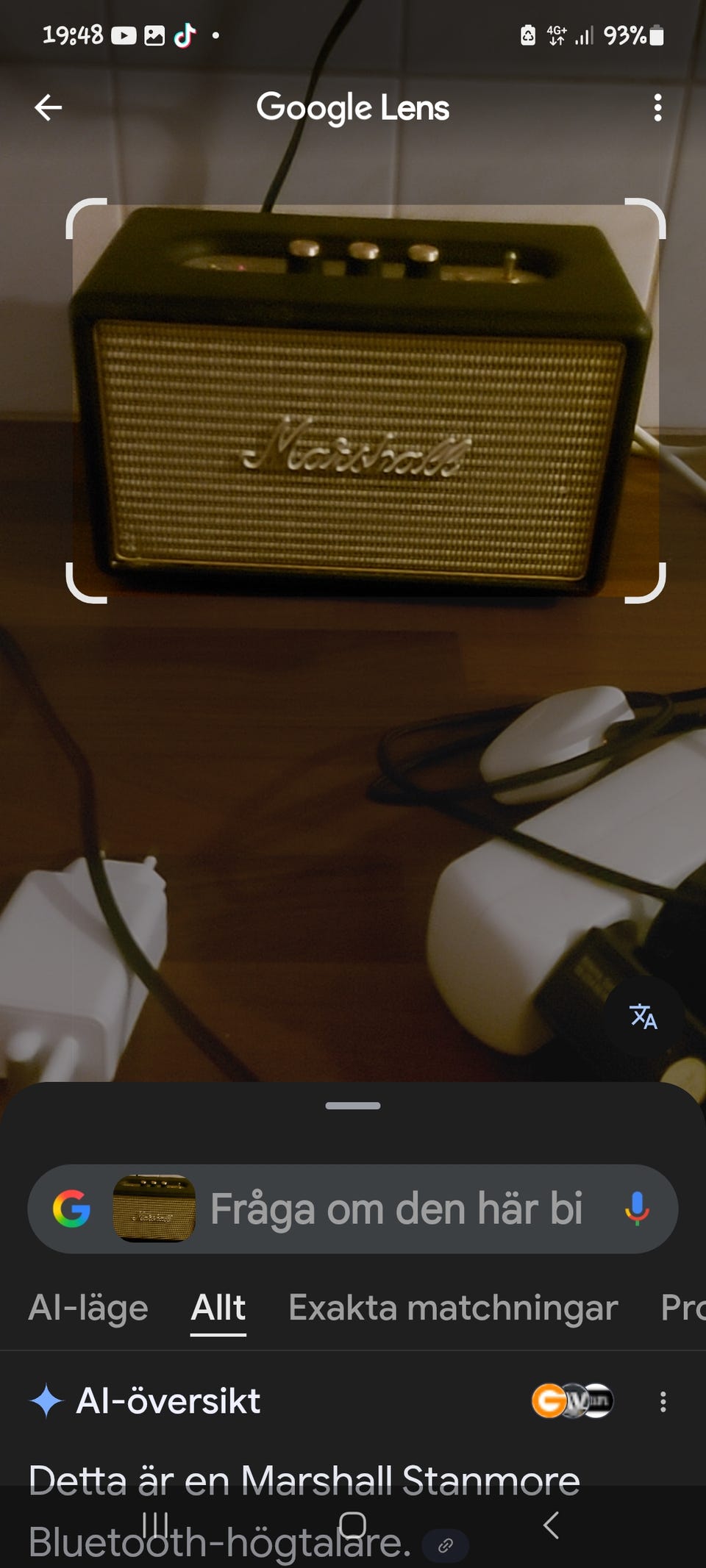Go back with the top-left arrow
The height and width of the screenshot is (1568, 706).
click(x=49, y=107)
